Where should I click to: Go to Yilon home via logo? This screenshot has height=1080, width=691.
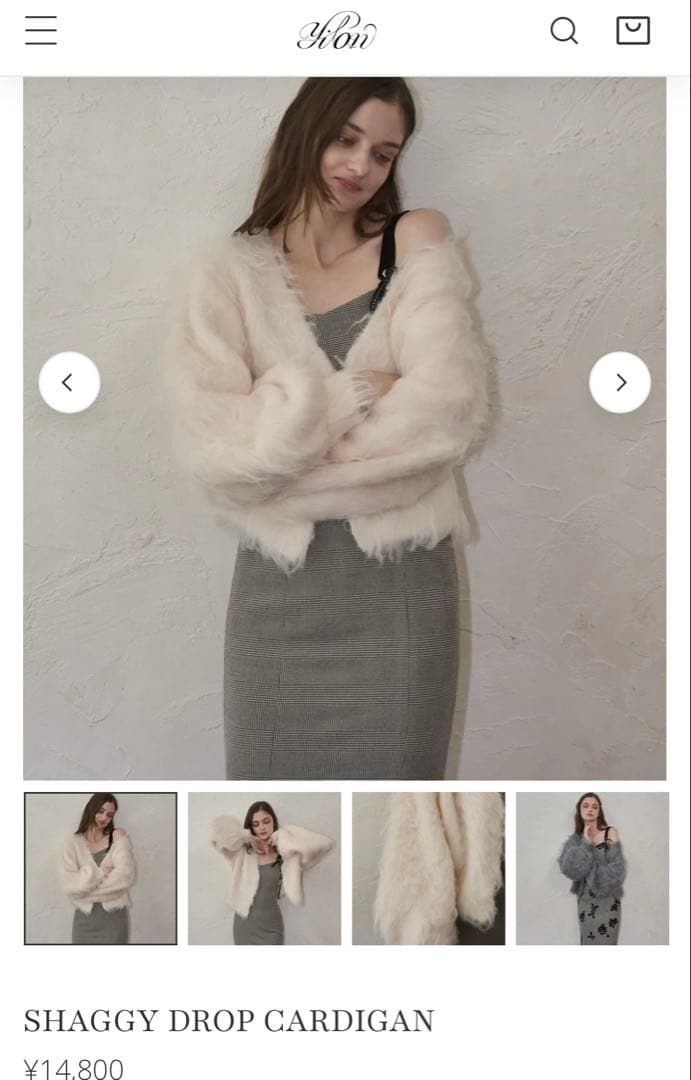click(x=336, y=33)
